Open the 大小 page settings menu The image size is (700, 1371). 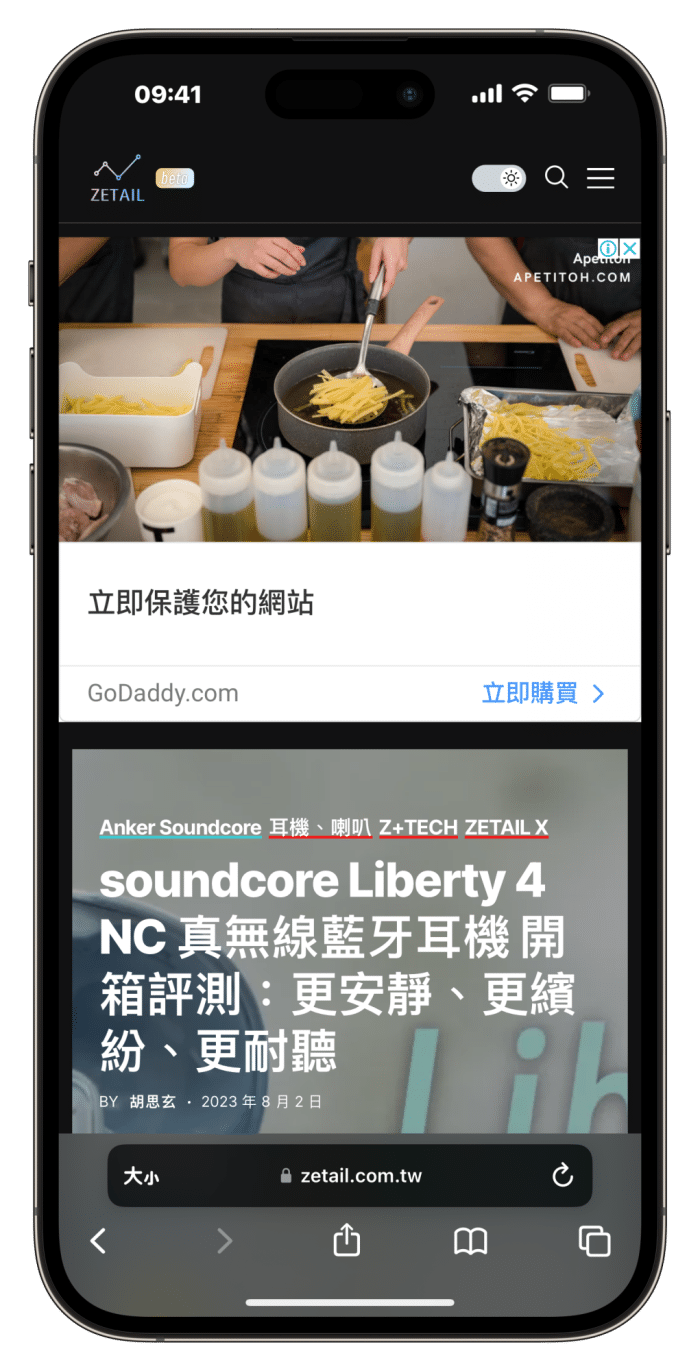click(141, 1177)
